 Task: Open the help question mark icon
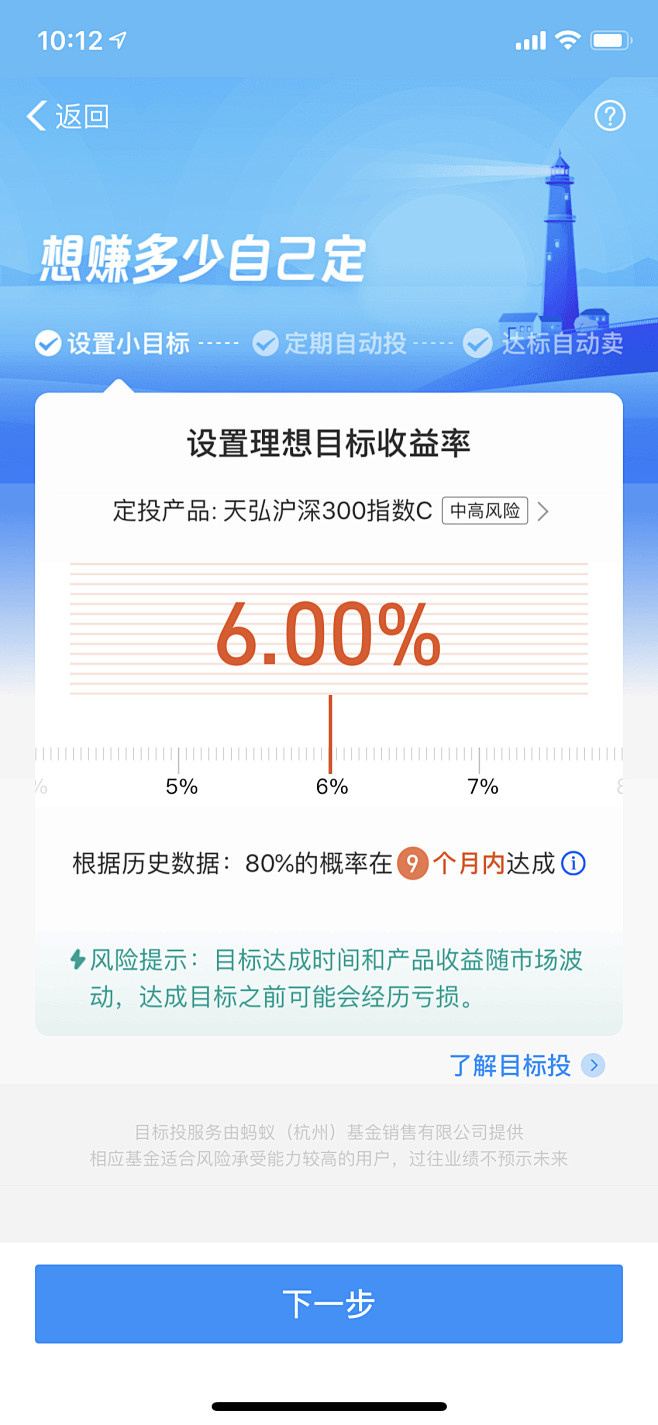tap(609, 116)
